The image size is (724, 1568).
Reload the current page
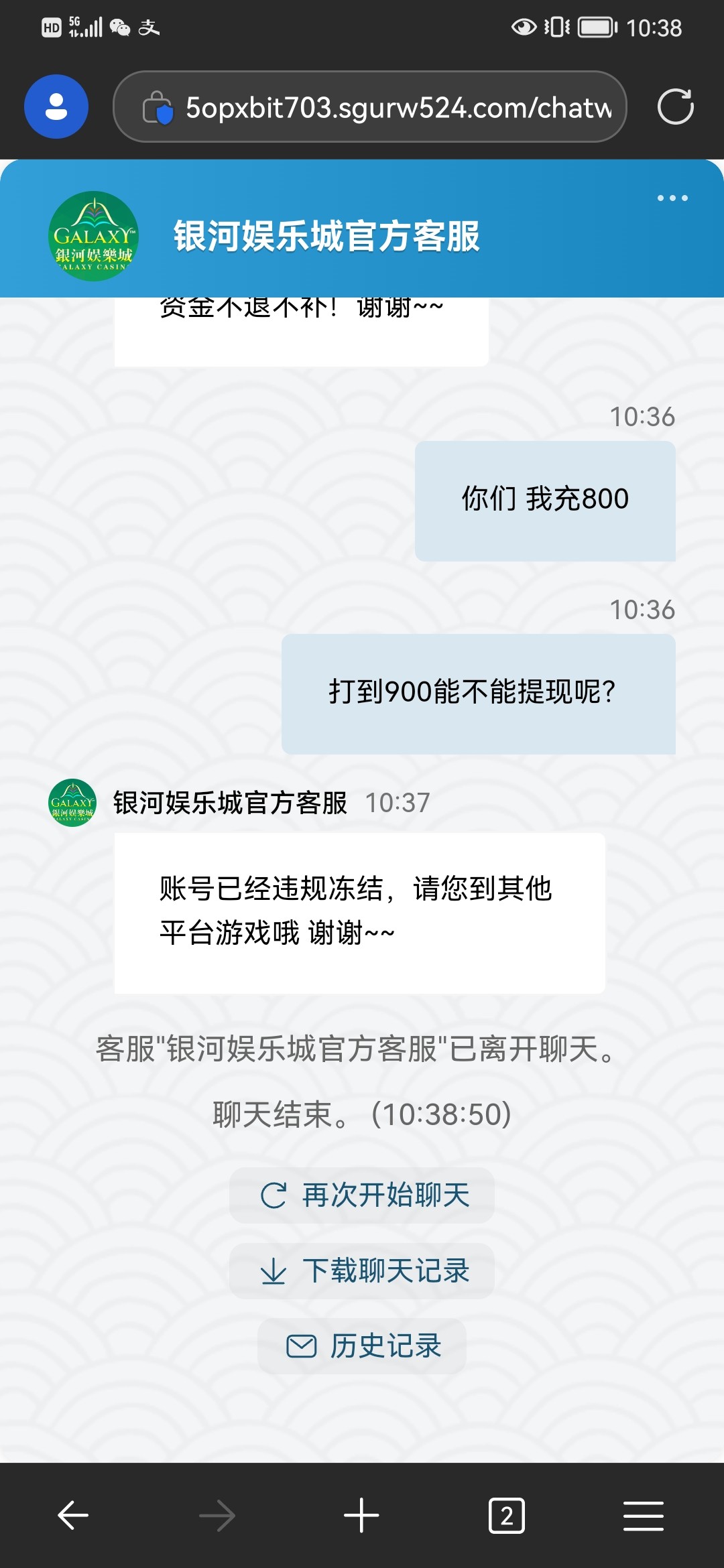click(x=675, y=107)
